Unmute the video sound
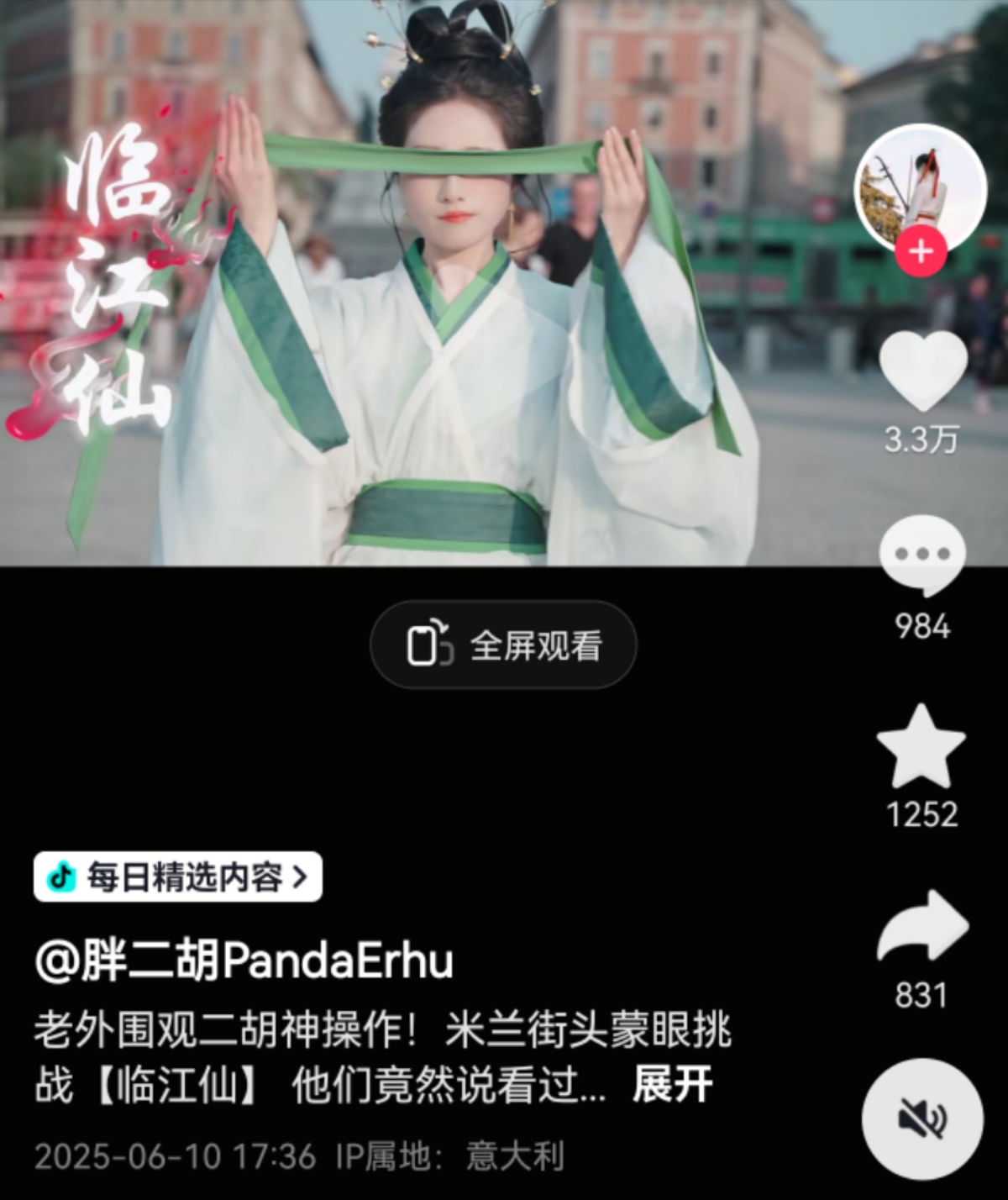Viewport: 1008px width, 1200px height. tap(921, 1118)
